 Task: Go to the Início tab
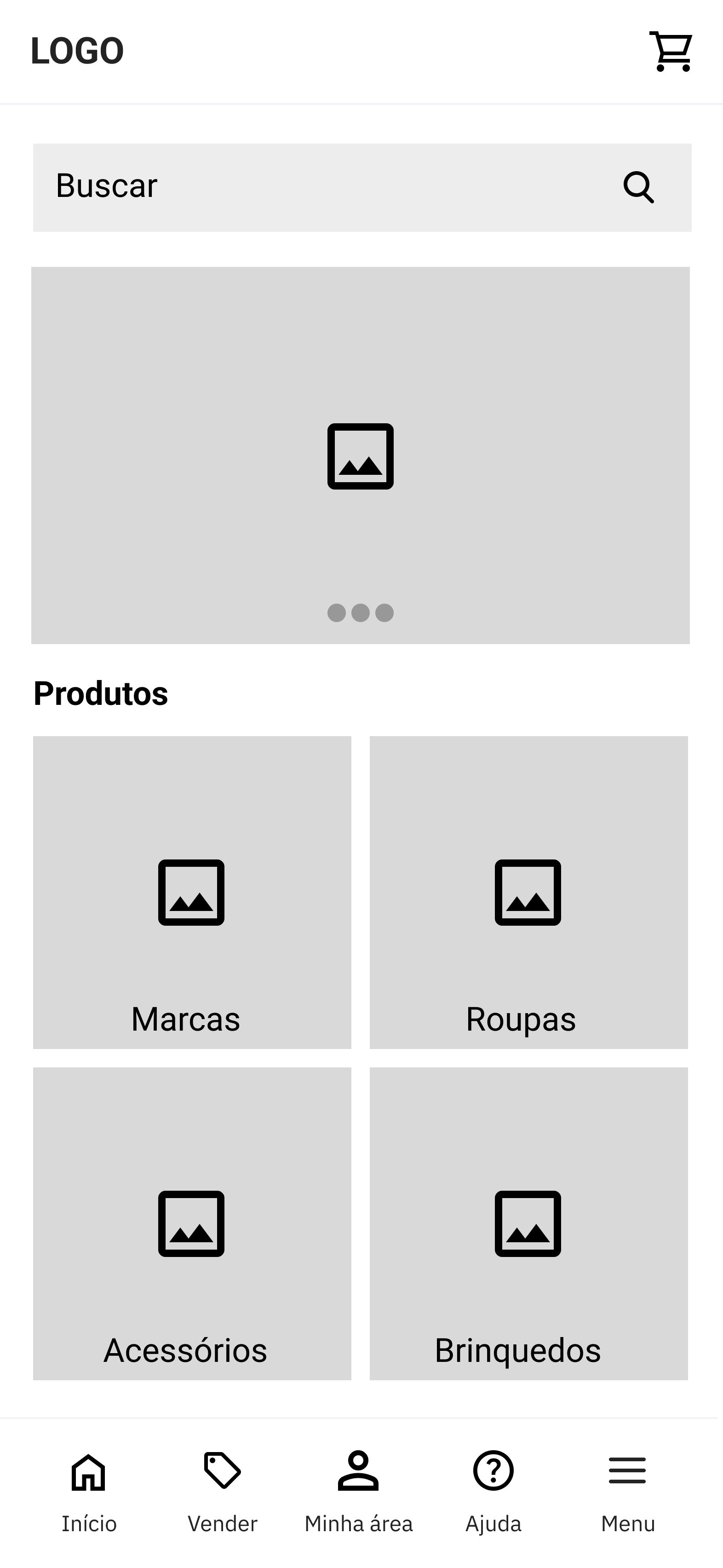click(x=89, y=1490)
